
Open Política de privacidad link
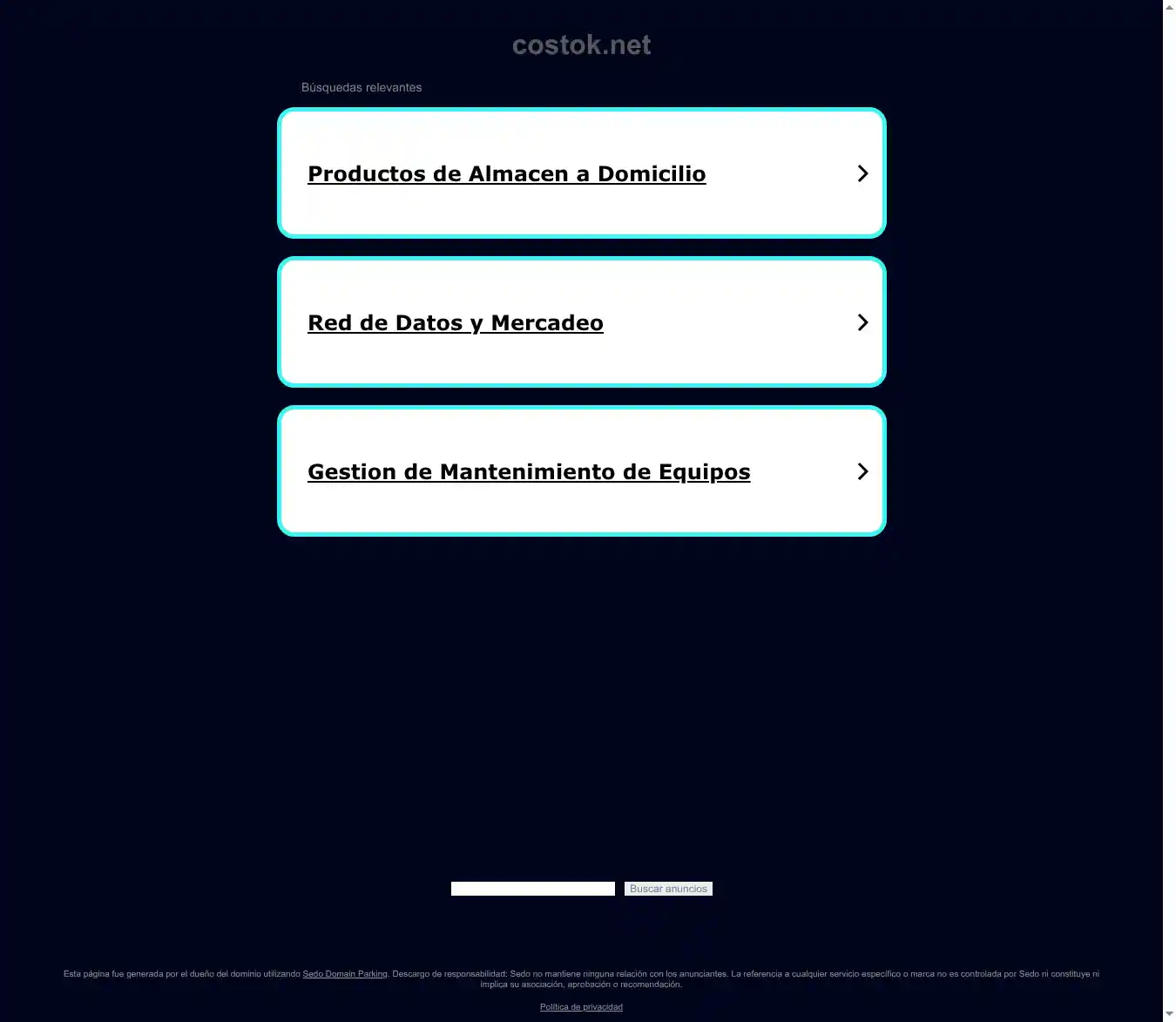point(581,1007)
